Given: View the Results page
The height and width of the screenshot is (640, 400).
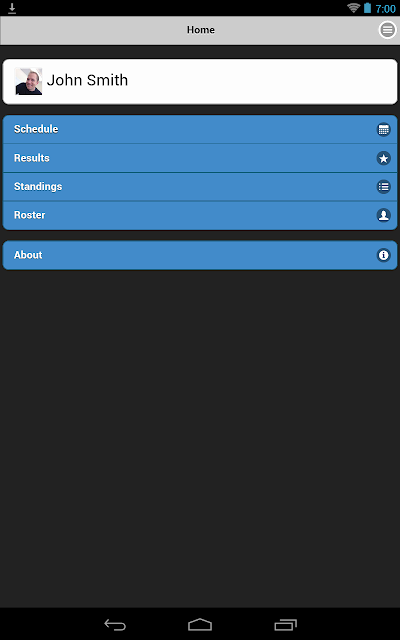Looking at the screenshot, I should tap(200, 158).
